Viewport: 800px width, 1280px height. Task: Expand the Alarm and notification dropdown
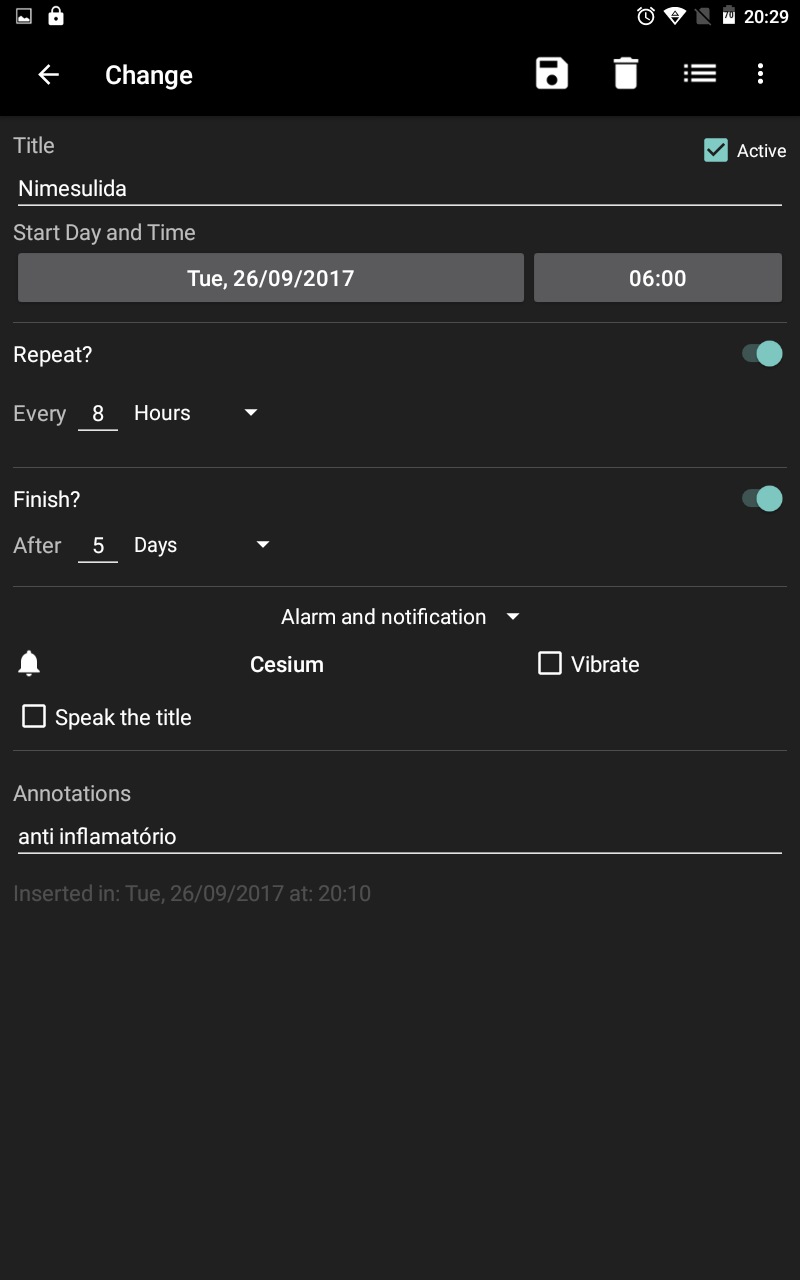click(400, 617)
